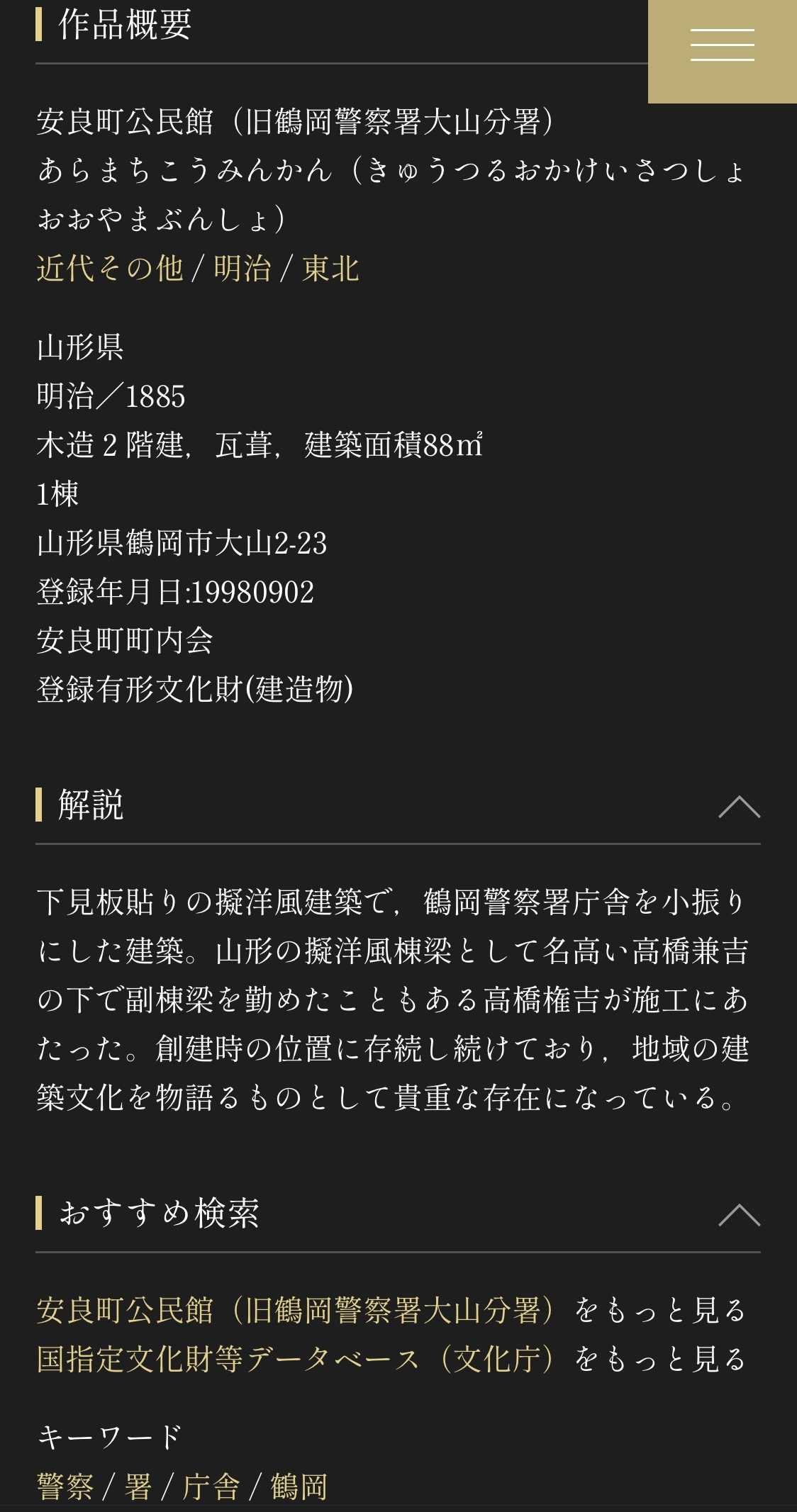Open the 近代その他 category link

110,269
